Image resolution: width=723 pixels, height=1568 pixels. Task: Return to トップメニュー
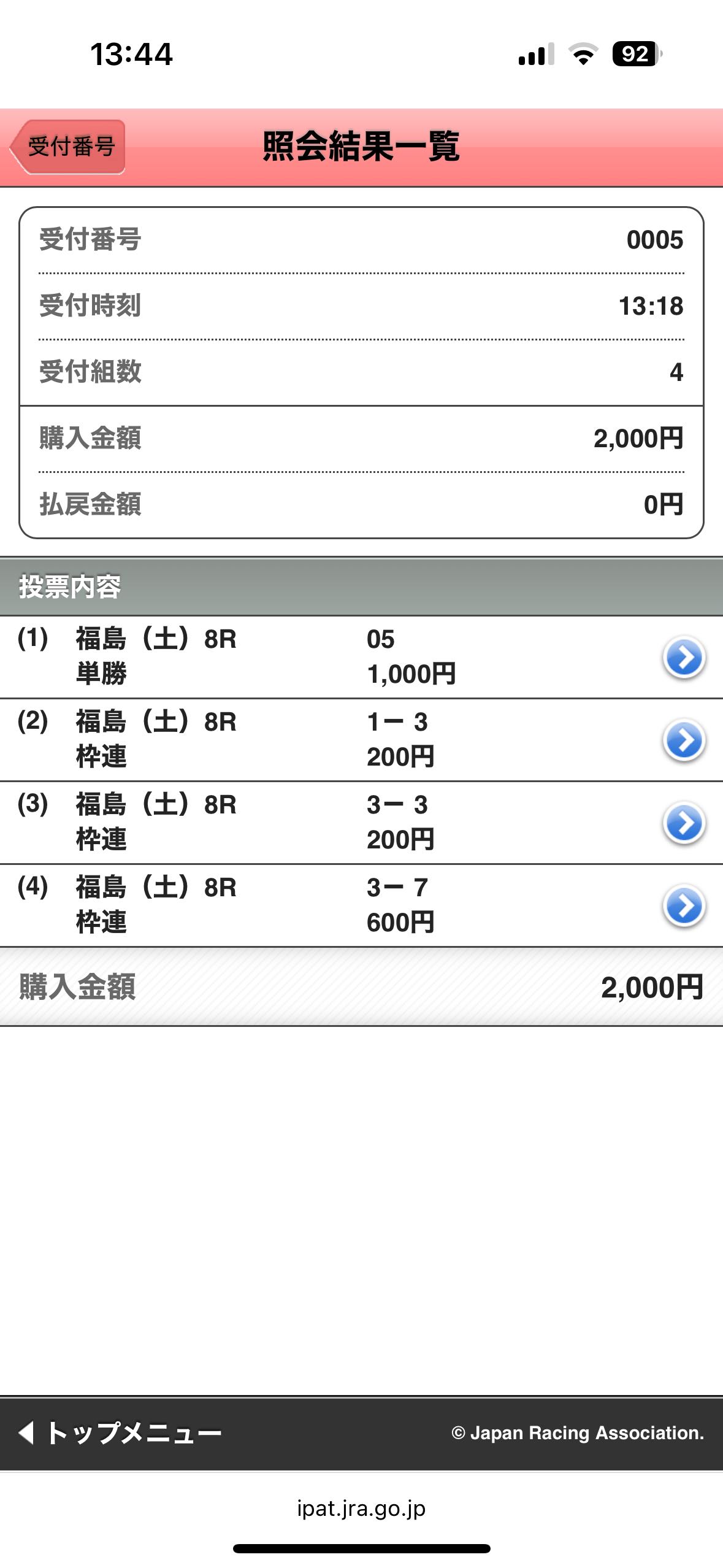point(121,1433)
